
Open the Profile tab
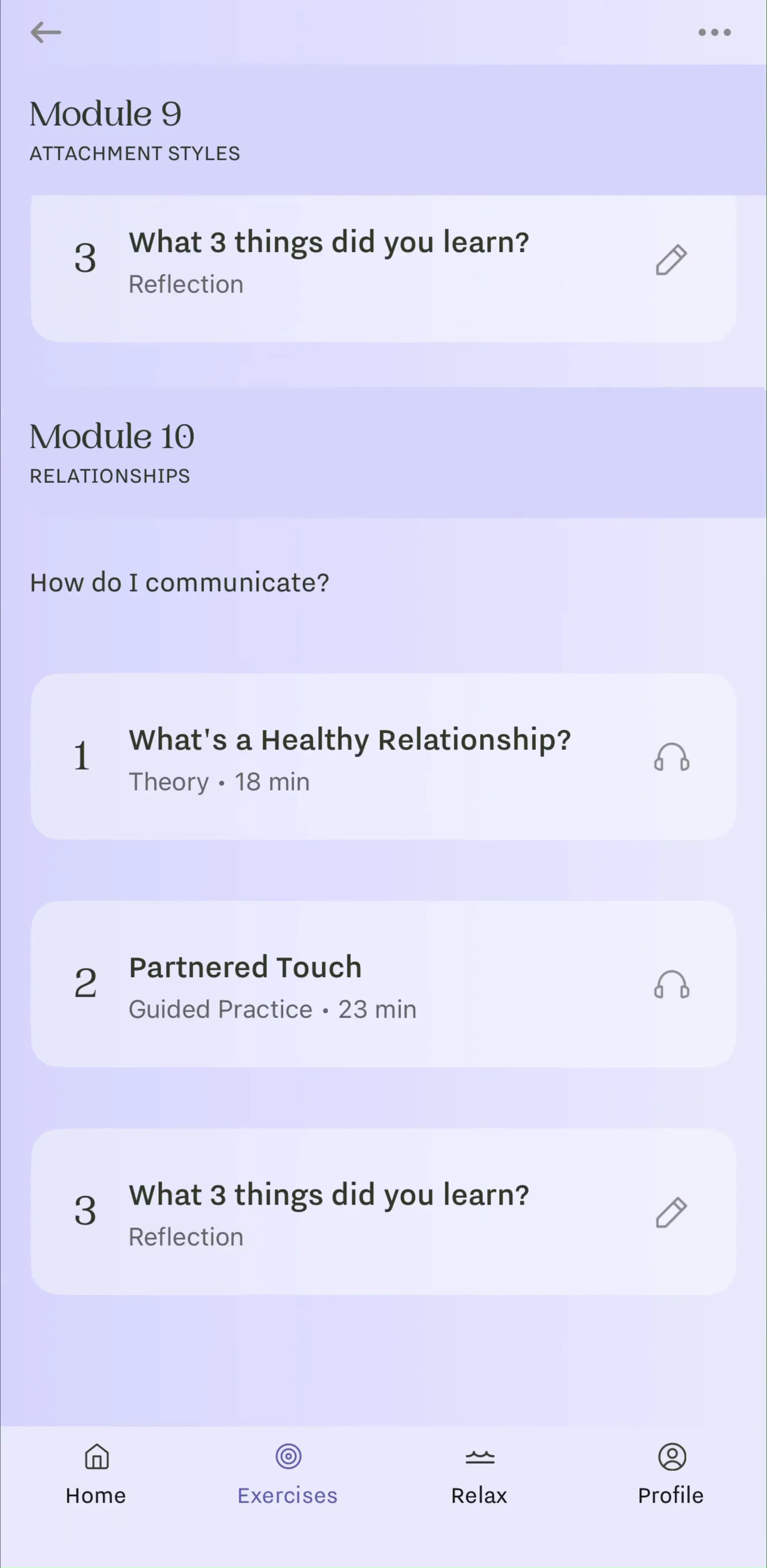(x=671, y=1473)
